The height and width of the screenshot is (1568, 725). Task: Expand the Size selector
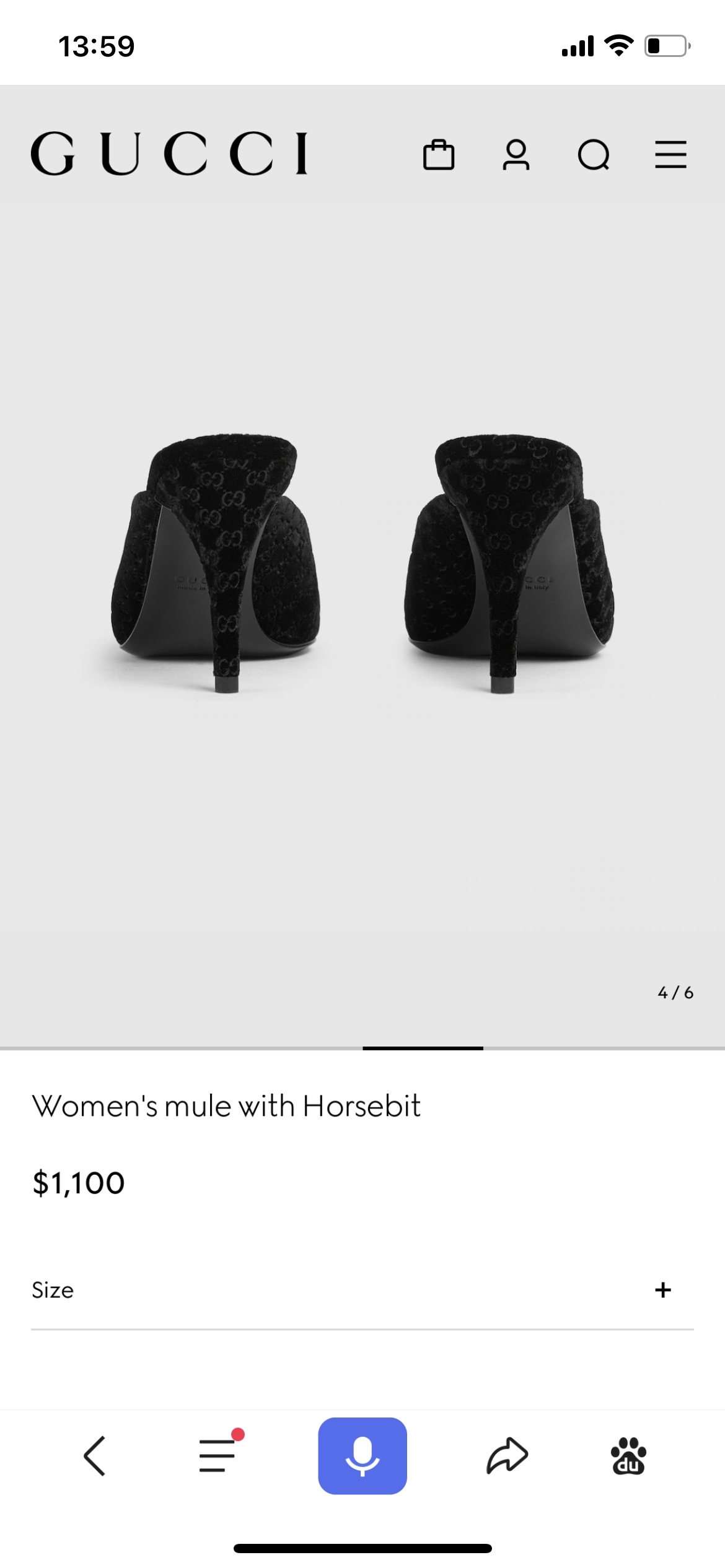[x=662, y=1290]
